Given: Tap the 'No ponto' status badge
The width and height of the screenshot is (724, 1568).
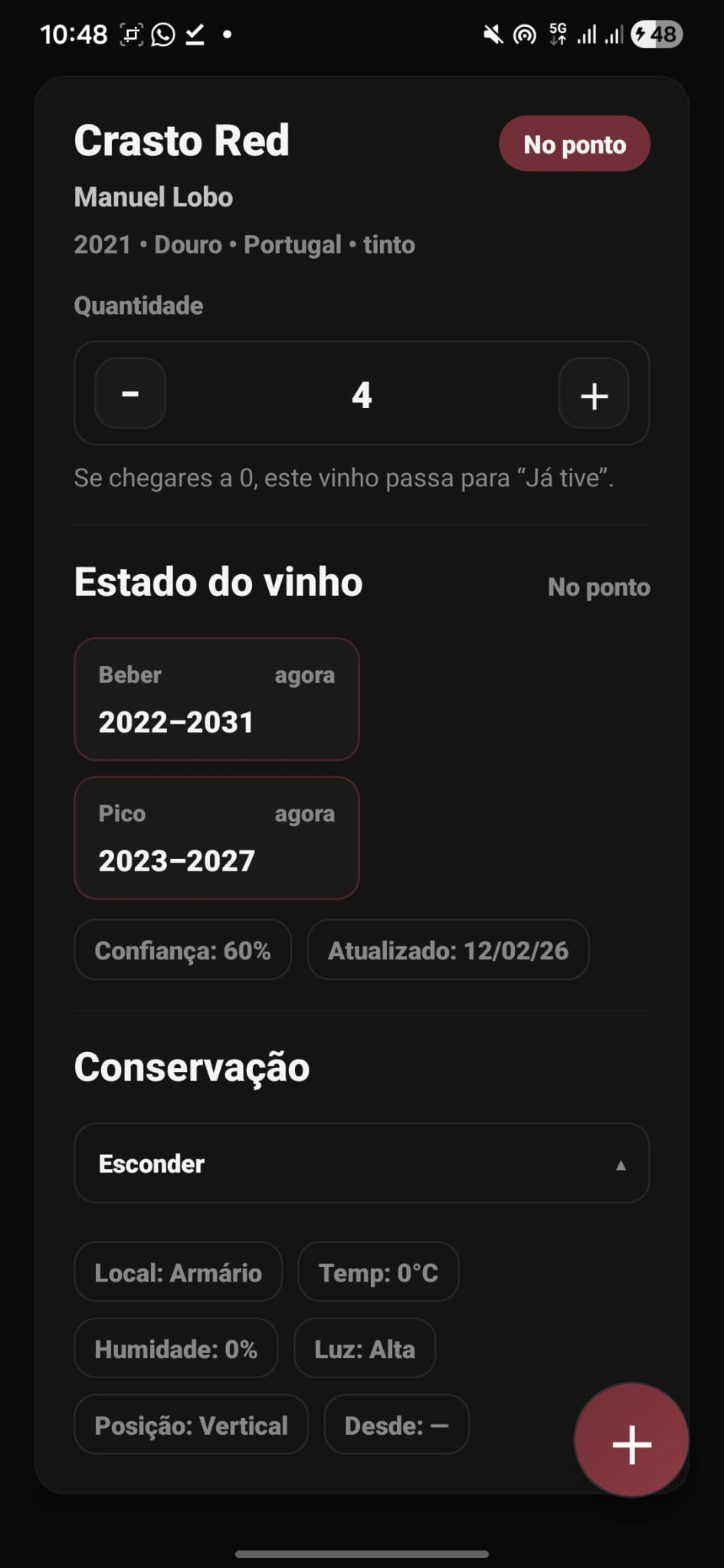Looking at the screenshot, I should coord(575,143).
